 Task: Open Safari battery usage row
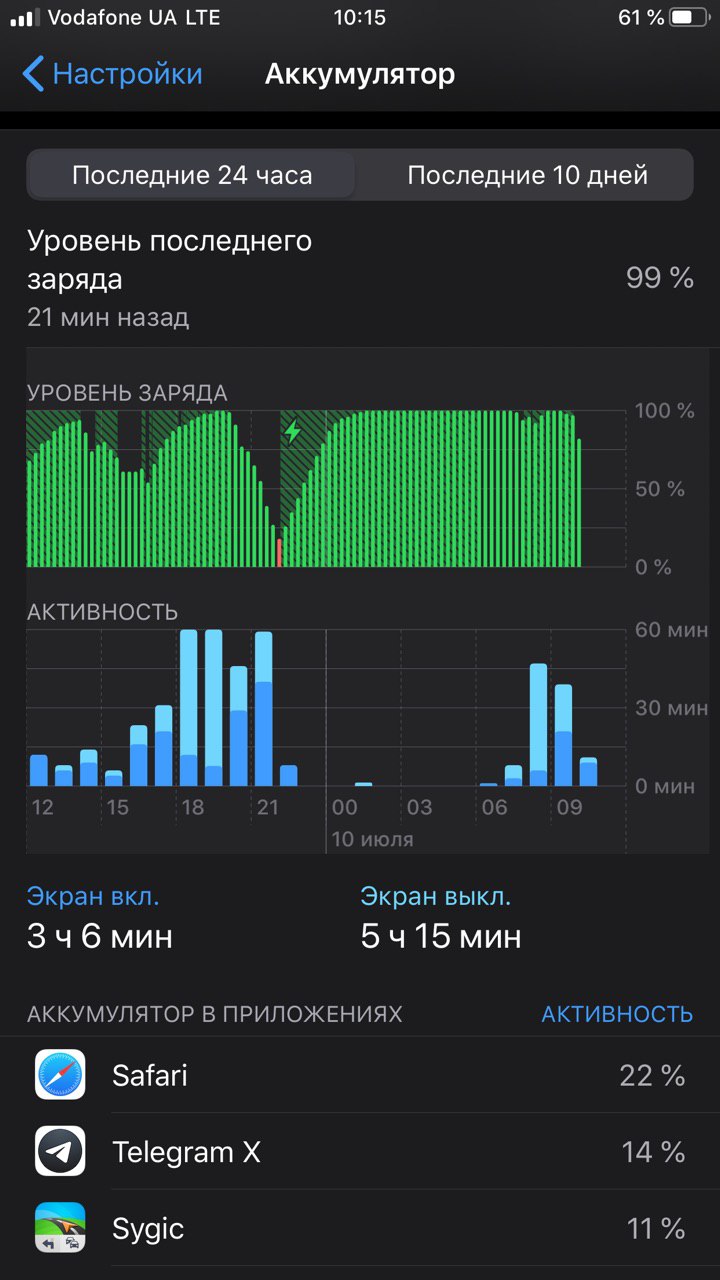coord(360,1075)
